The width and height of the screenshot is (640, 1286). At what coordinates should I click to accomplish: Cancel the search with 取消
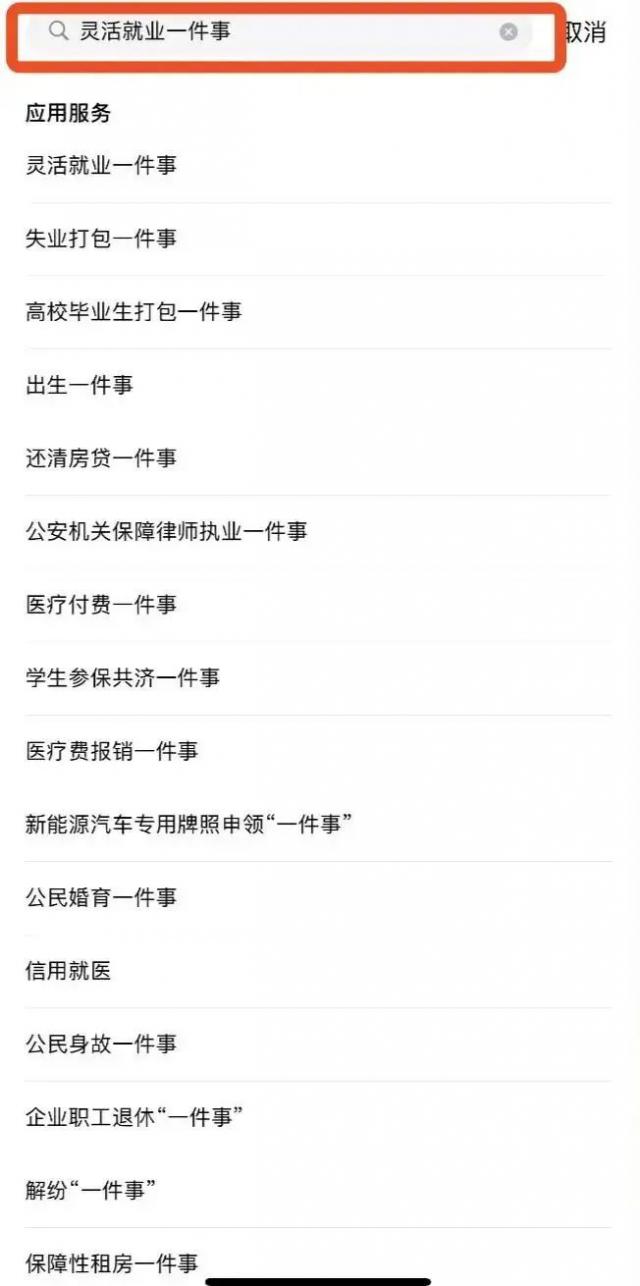click(587, 32)
